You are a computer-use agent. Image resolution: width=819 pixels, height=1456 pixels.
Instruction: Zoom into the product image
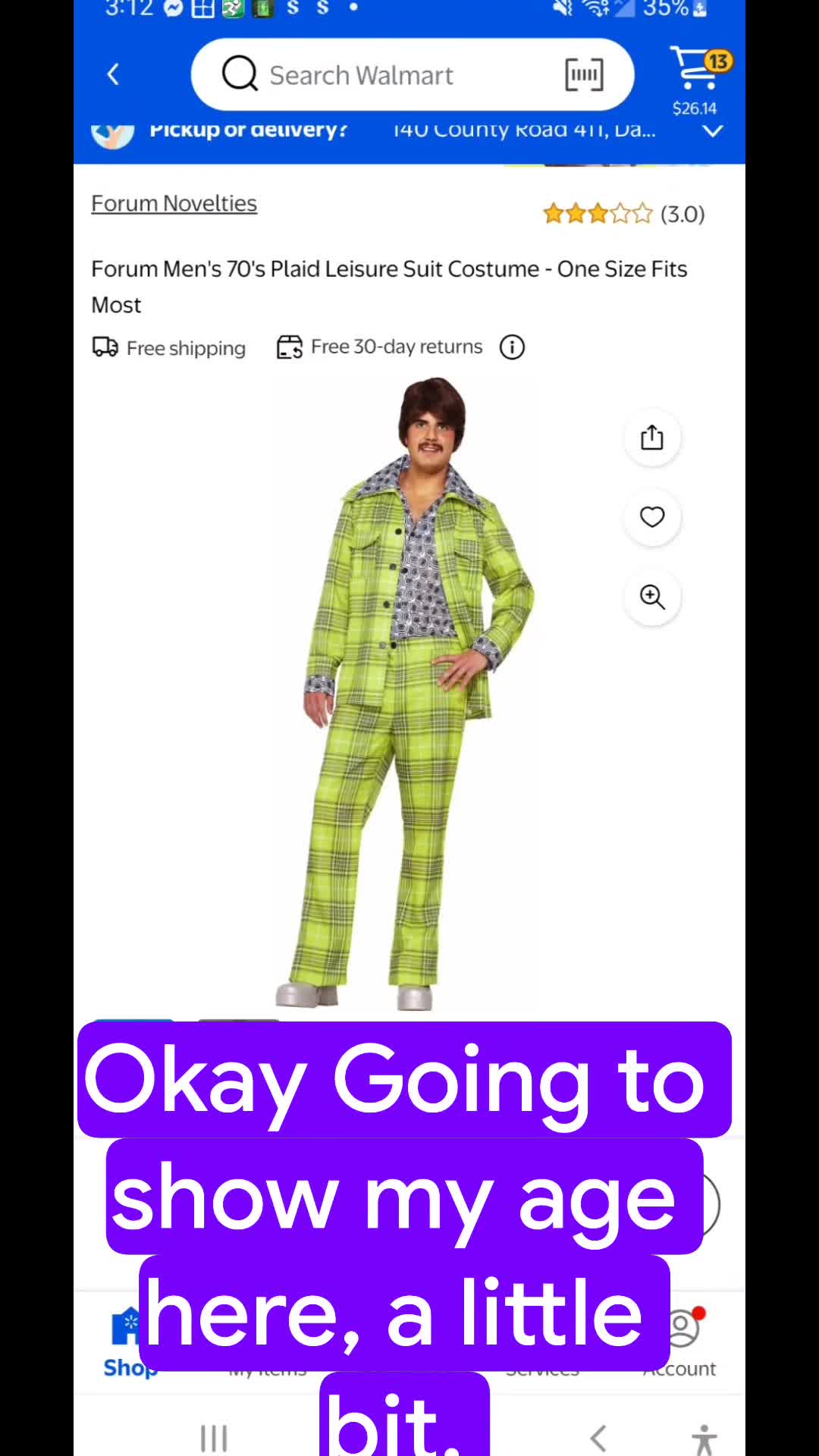(x=652, y=597)
